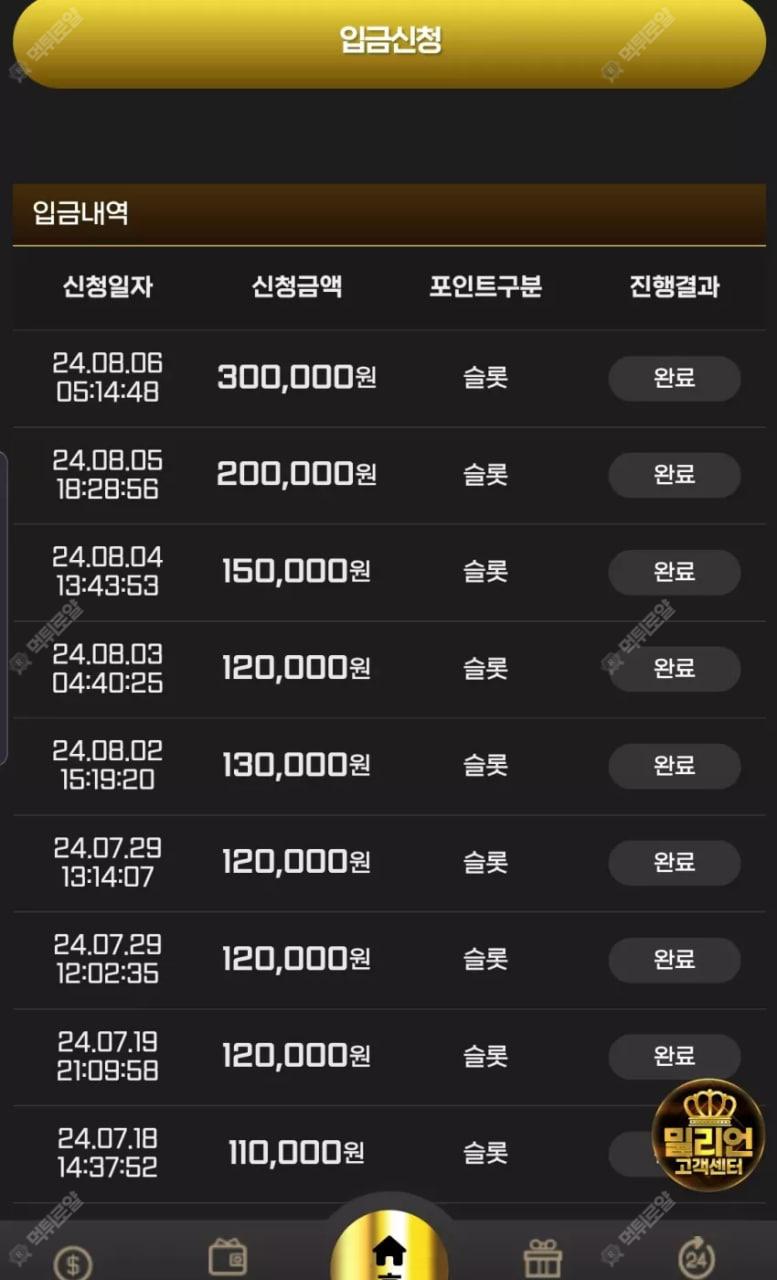Open the dollar coin tab
The height and width of the screenshot is (1280, 777).
pyautogui.click(x=72, y=1263)
